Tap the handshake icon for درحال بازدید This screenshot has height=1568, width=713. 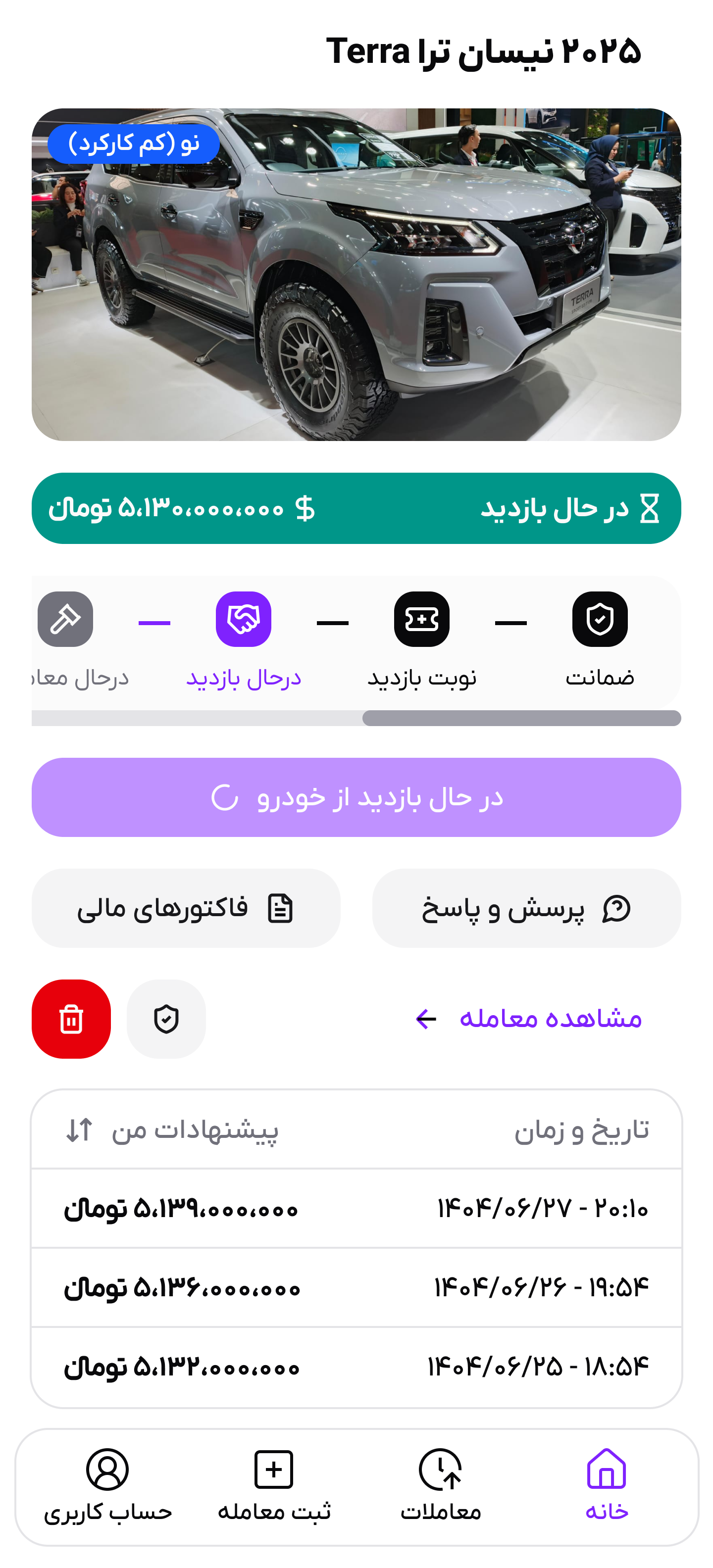click(244, 620)
